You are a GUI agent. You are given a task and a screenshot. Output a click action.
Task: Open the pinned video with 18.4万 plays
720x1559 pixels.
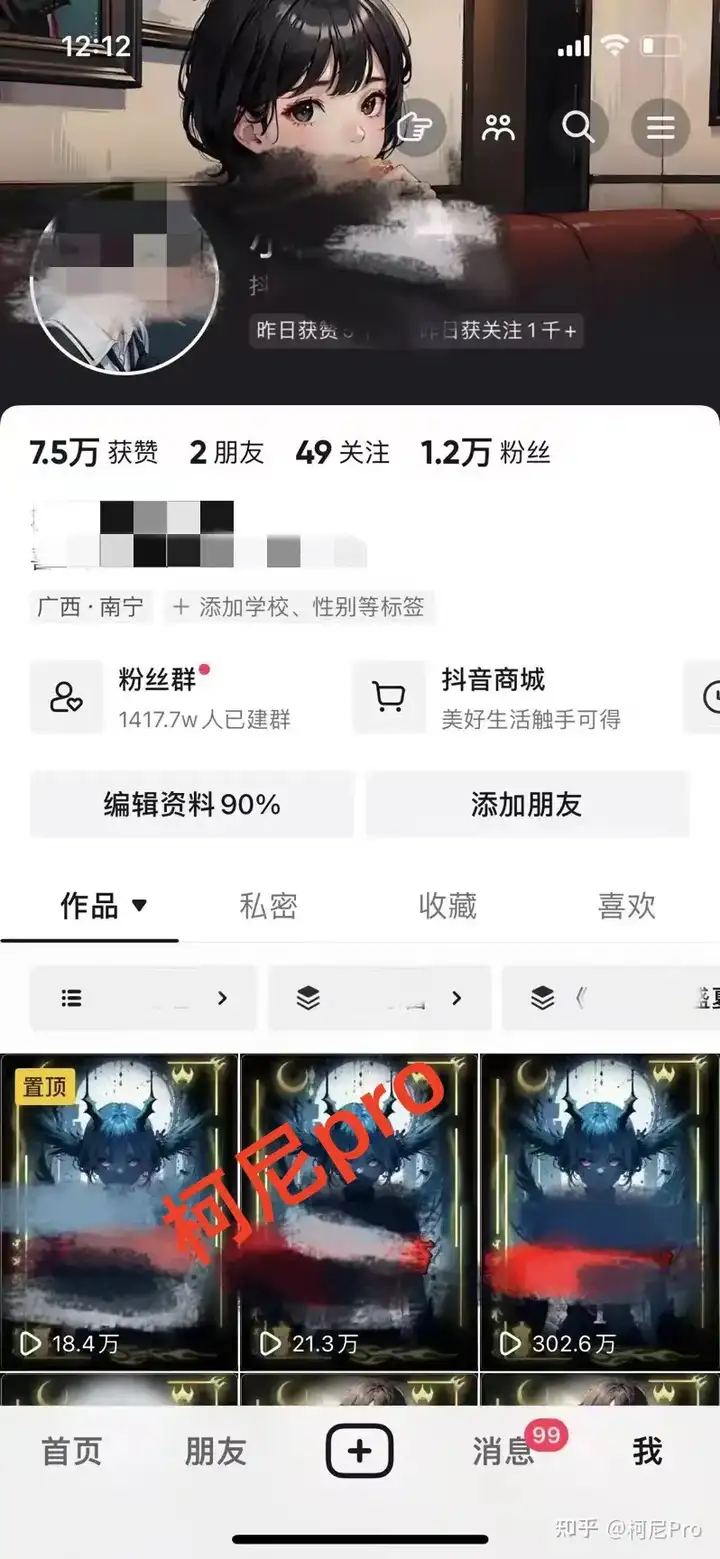point(119,1211)
